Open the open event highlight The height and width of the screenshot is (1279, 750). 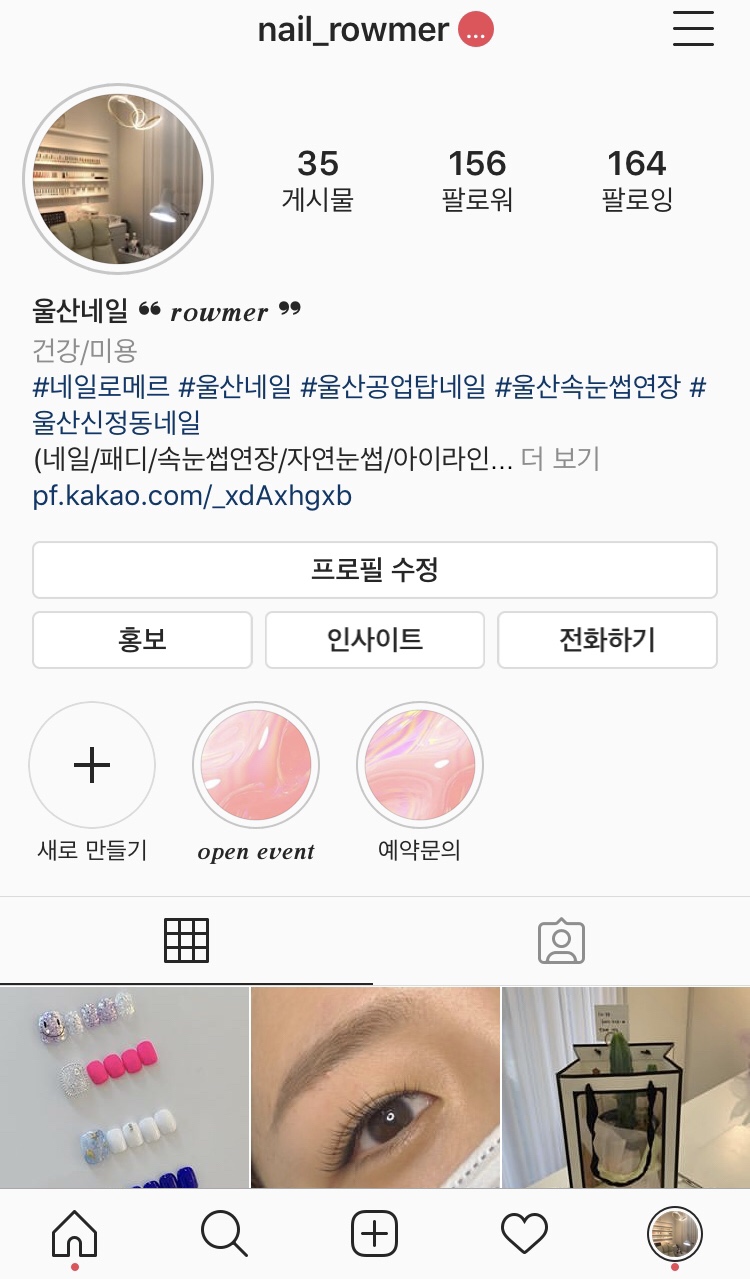(256, 766)
